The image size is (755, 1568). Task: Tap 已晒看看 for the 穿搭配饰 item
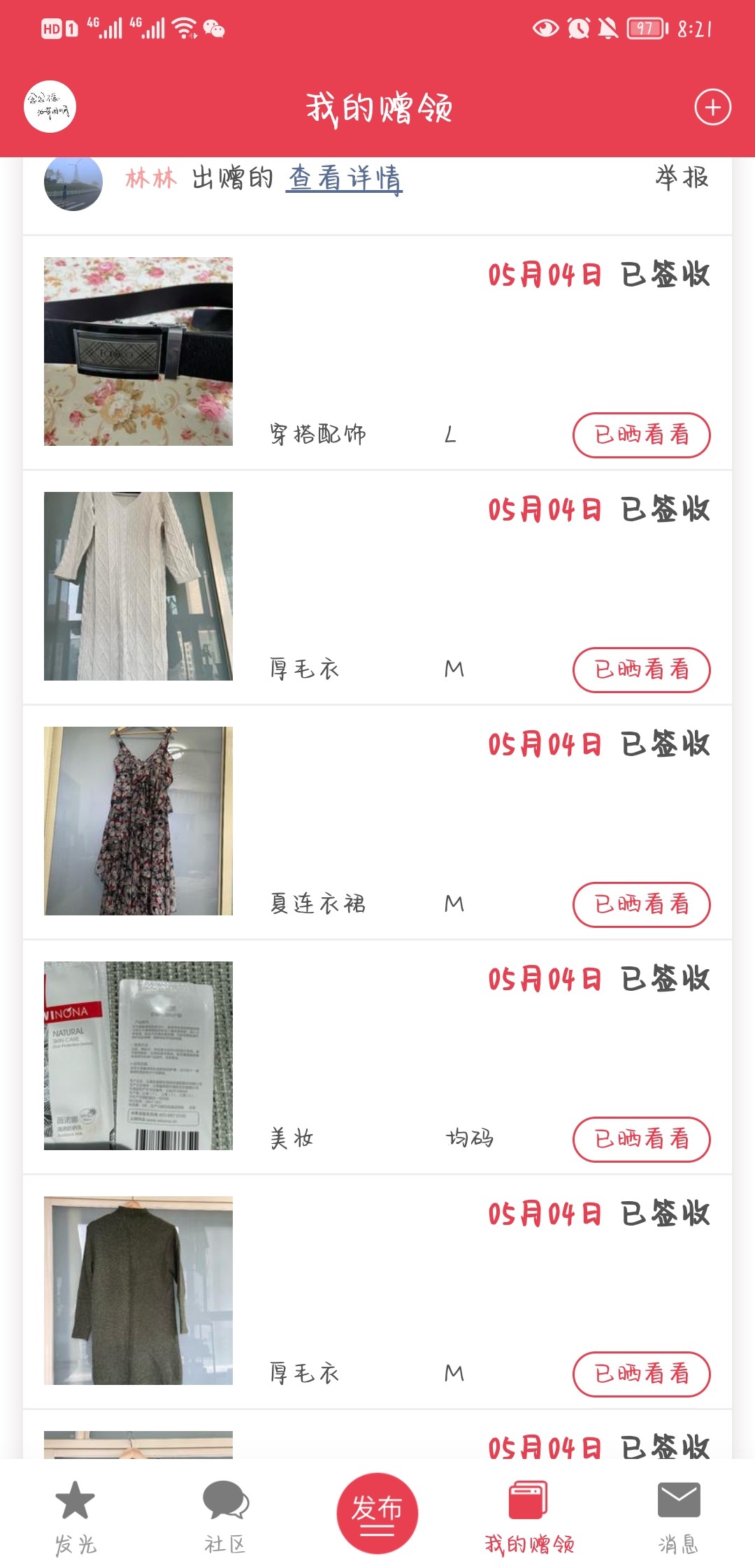(x=641, y=435)
